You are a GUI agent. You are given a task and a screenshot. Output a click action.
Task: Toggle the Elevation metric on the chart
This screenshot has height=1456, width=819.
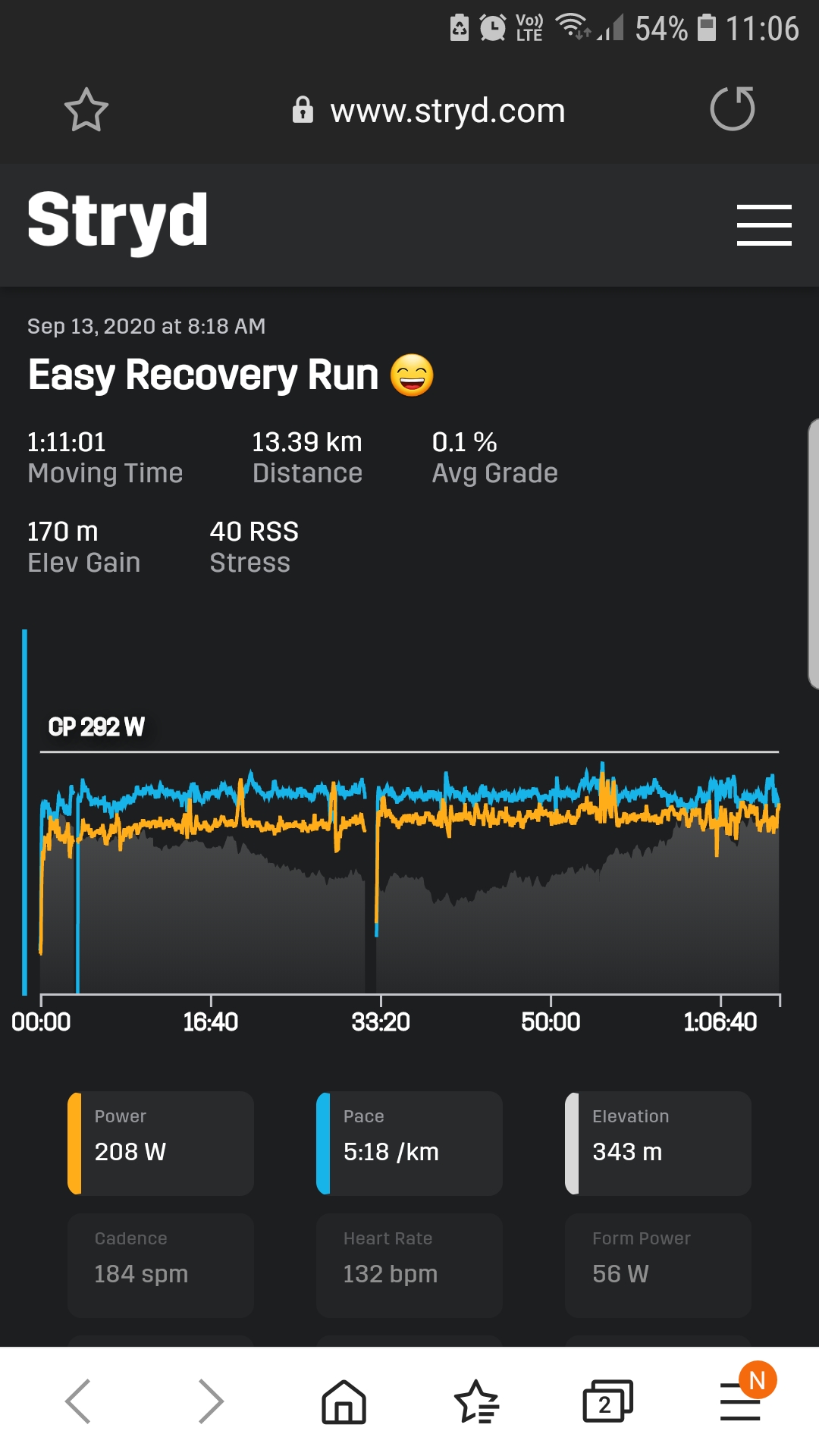tap(658, 1143)
